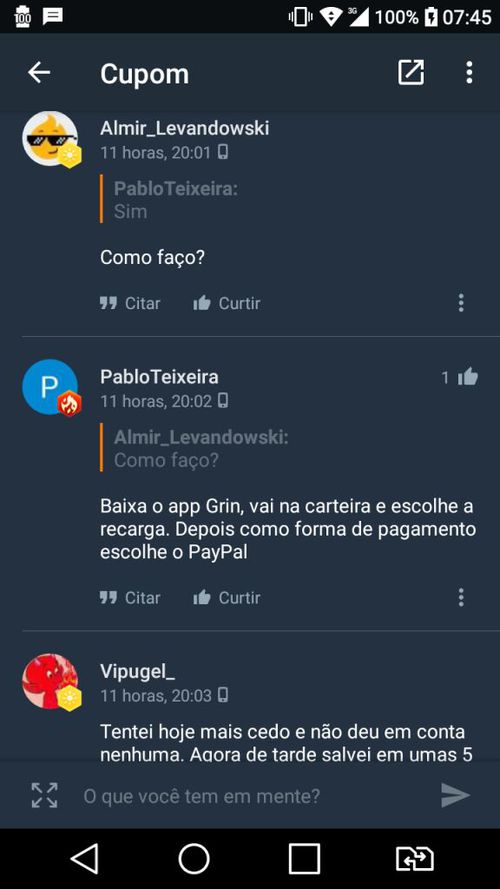Open the system recent apps button

pos(304,858)
